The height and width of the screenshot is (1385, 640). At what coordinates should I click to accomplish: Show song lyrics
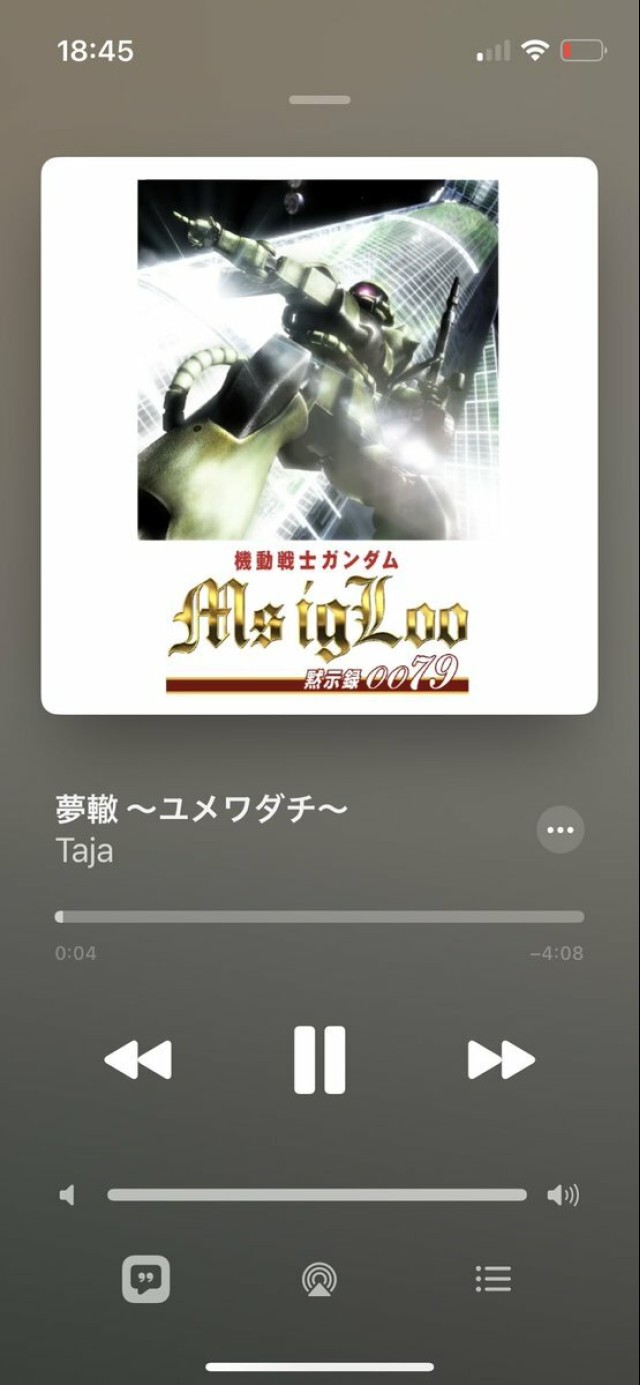146,1279
